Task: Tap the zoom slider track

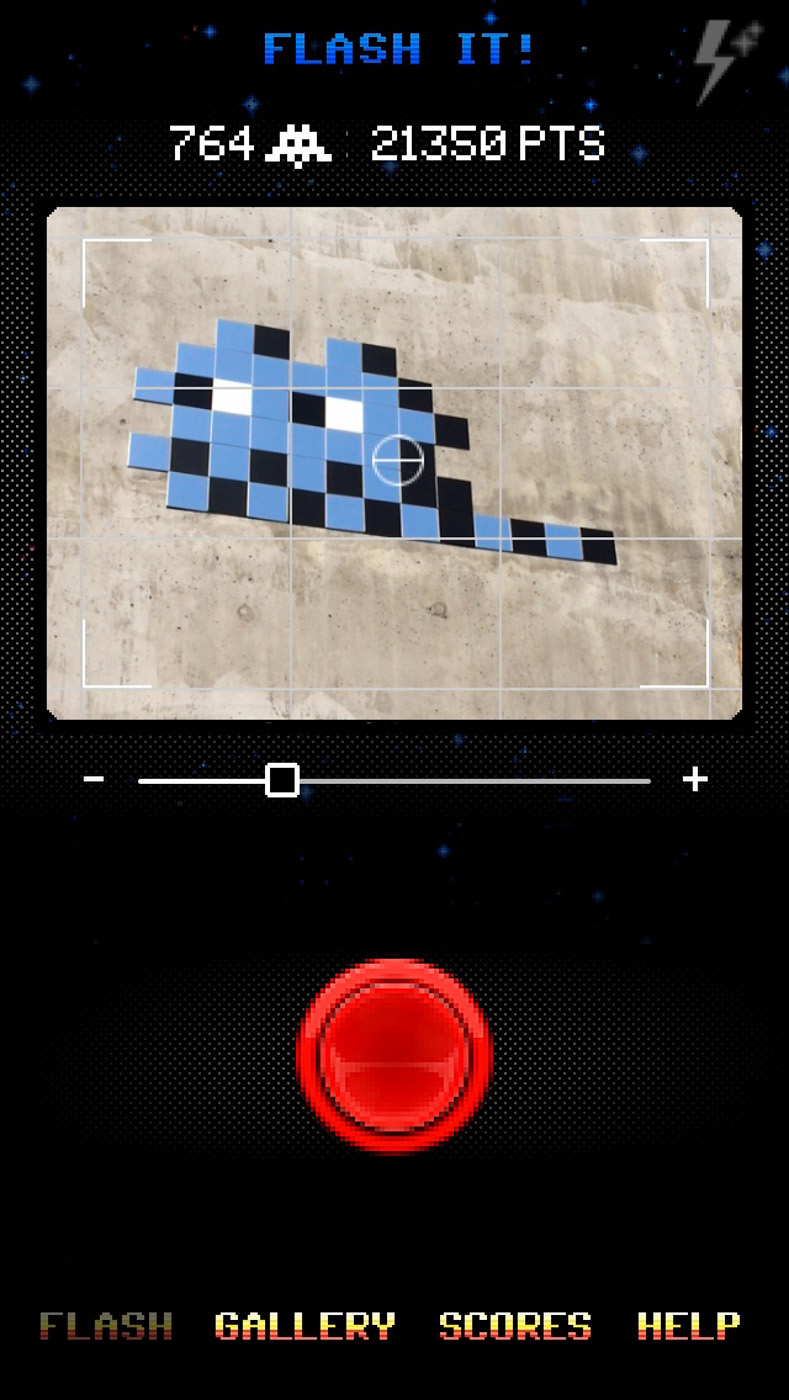Action: (x=394, y=780)
